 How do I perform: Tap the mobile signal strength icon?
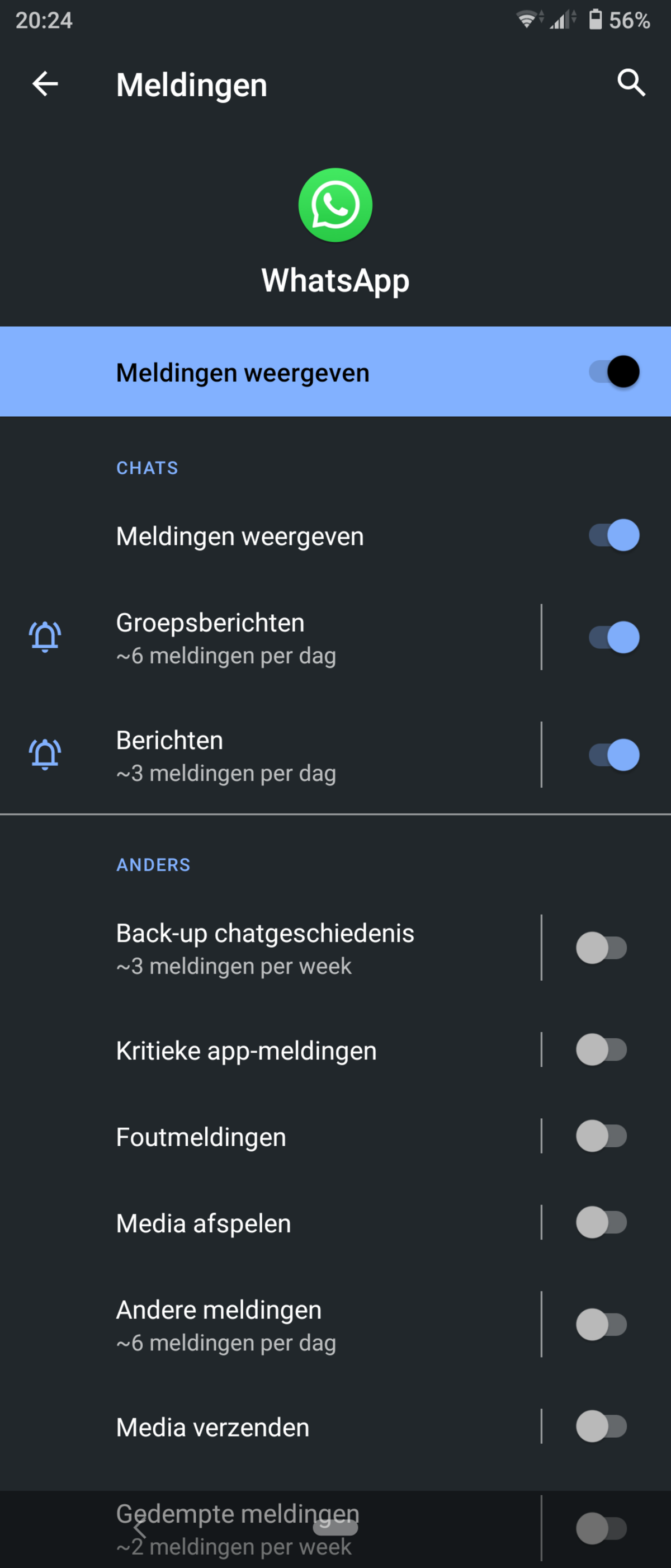[559, 20]
